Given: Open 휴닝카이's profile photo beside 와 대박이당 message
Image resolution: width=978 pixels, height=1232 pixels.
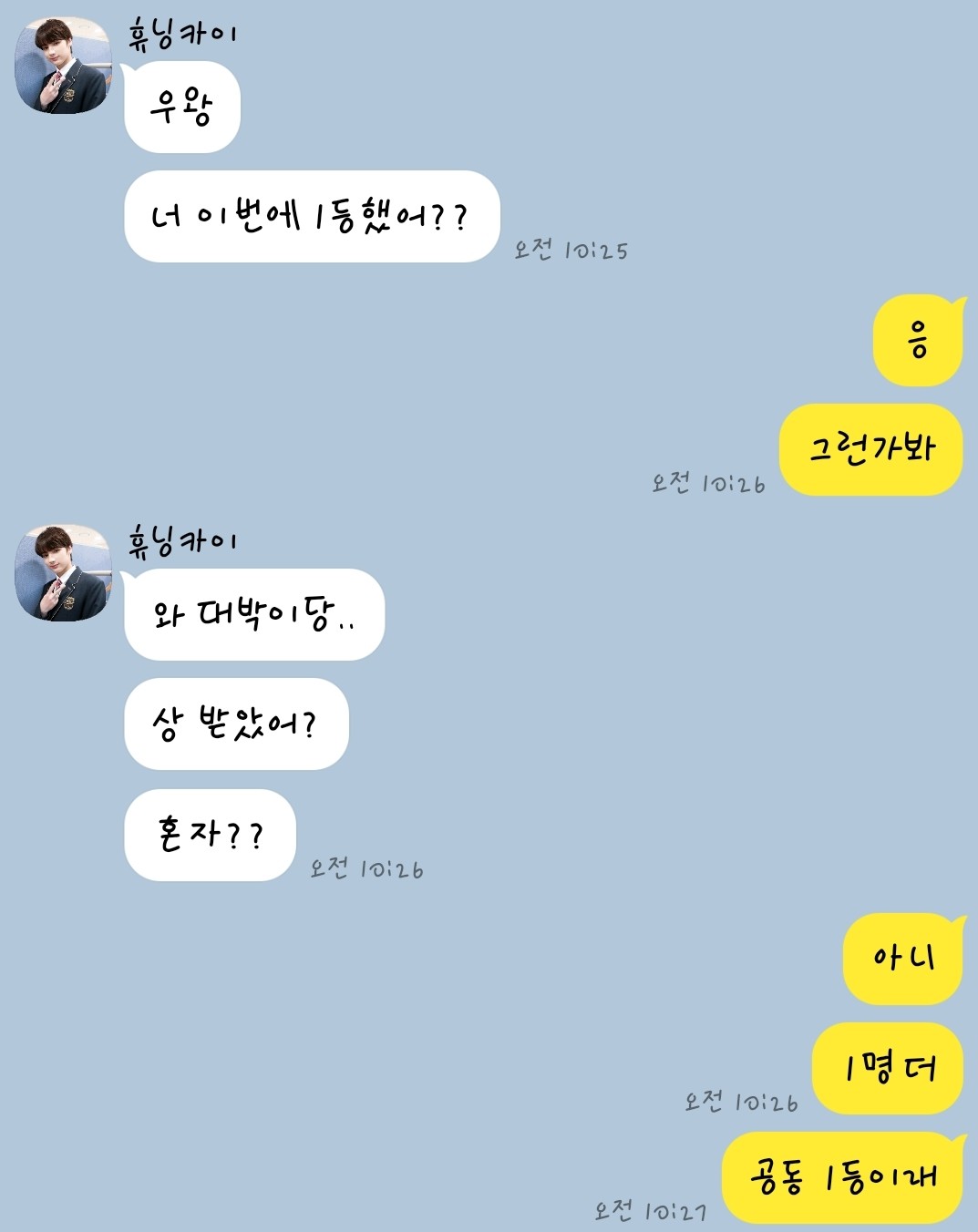Looking at the screenshot, I should pyautogui.click(x=62, y=573).
